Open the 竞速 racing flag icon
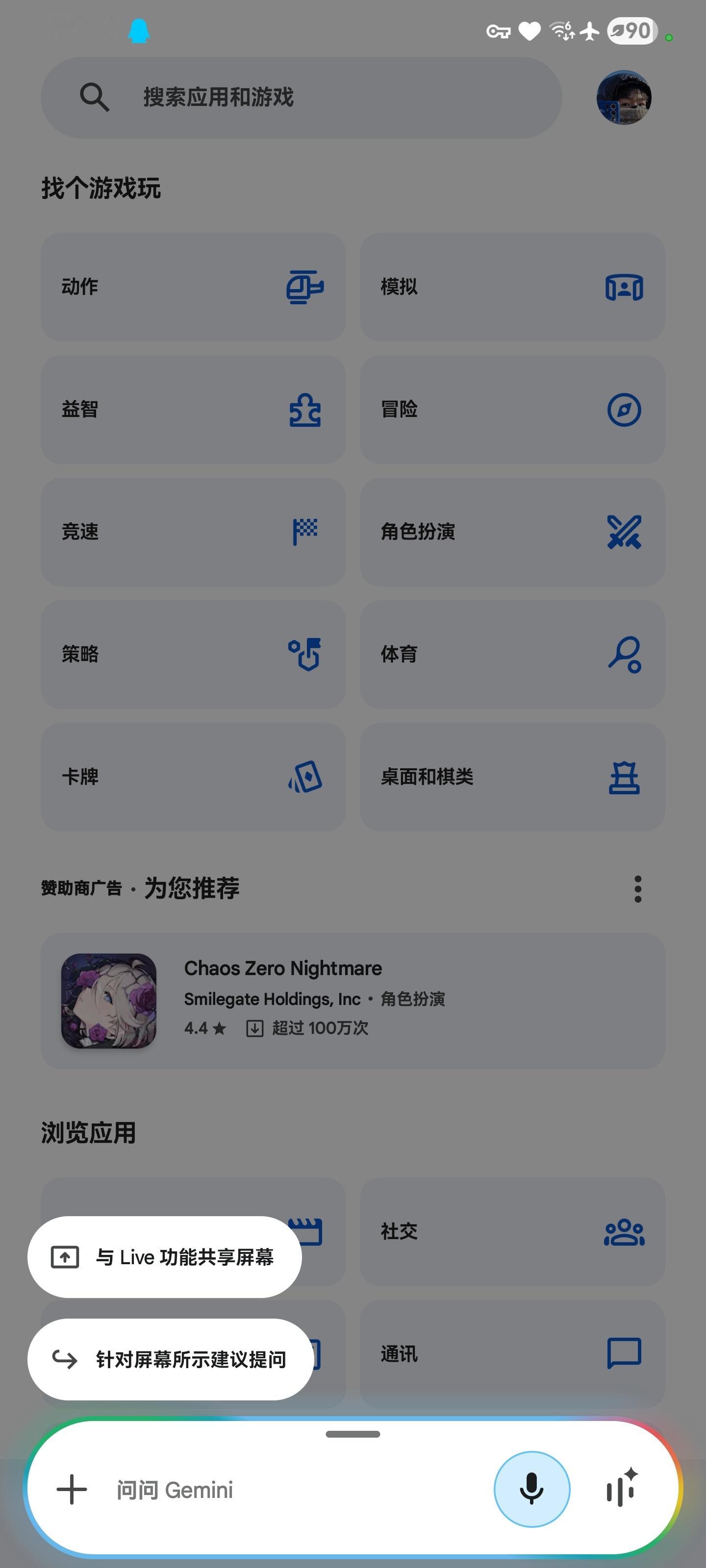 pyautogui.click(x=304, y=531)
